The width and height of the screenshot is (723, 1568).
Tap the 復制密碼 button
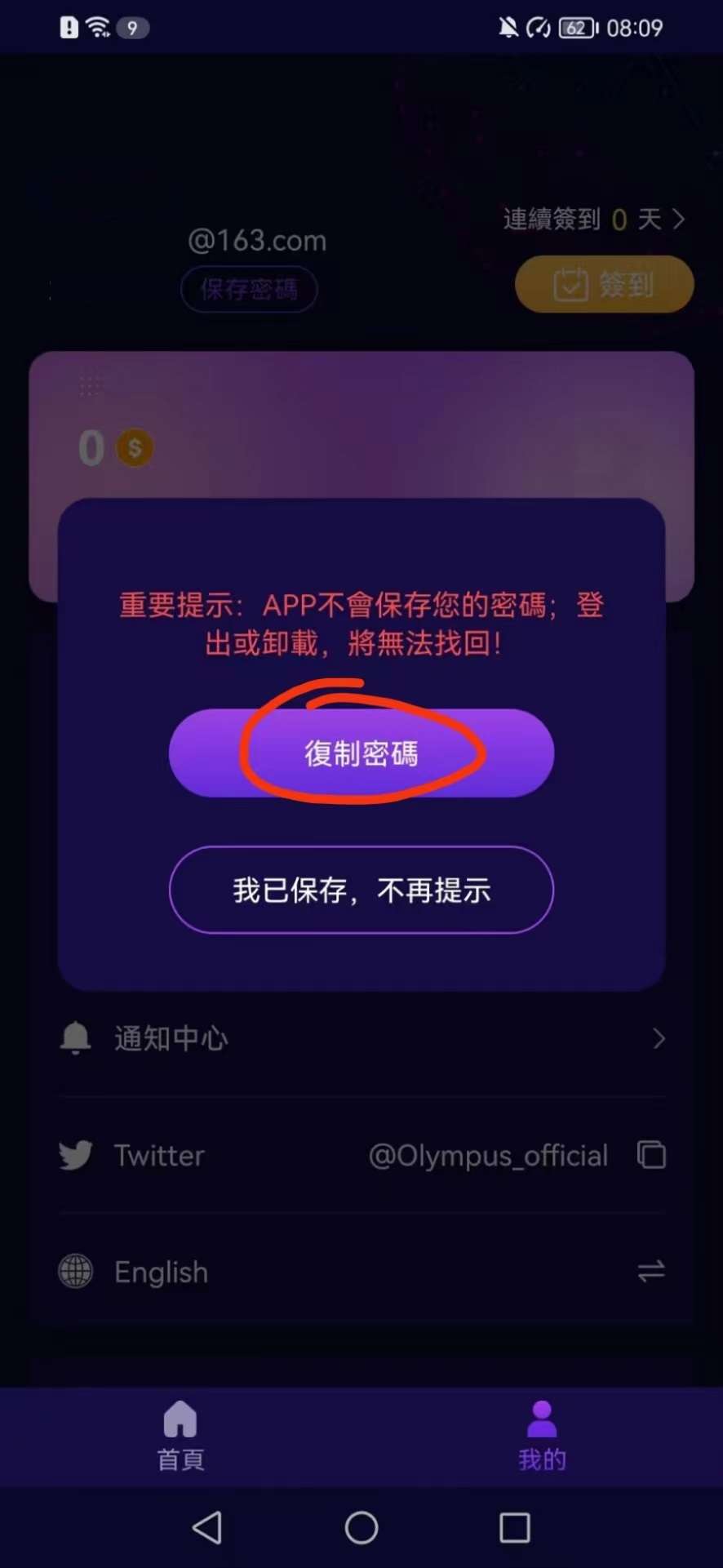(x=361, y=753)
